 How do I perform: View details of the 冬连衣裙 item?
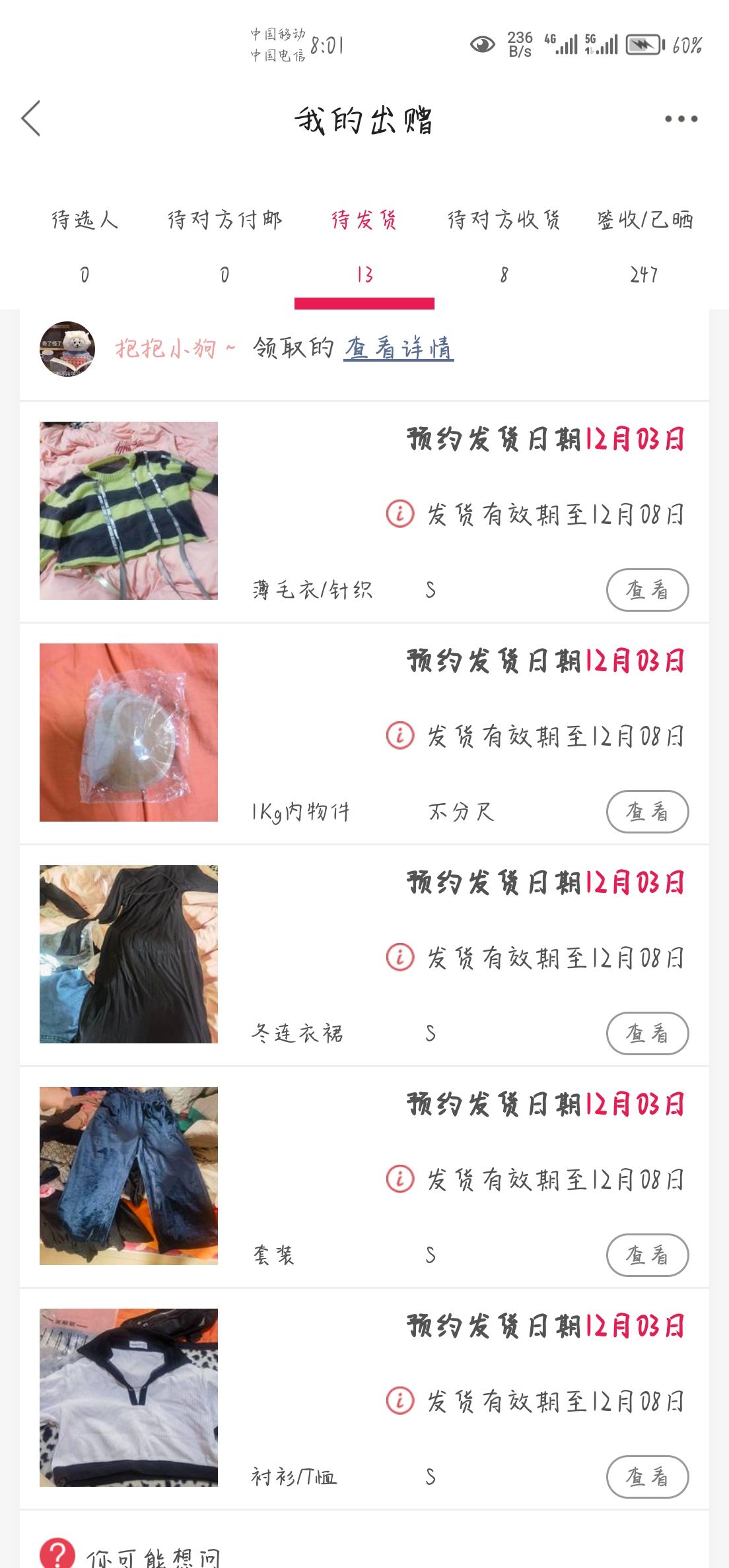647,1033
